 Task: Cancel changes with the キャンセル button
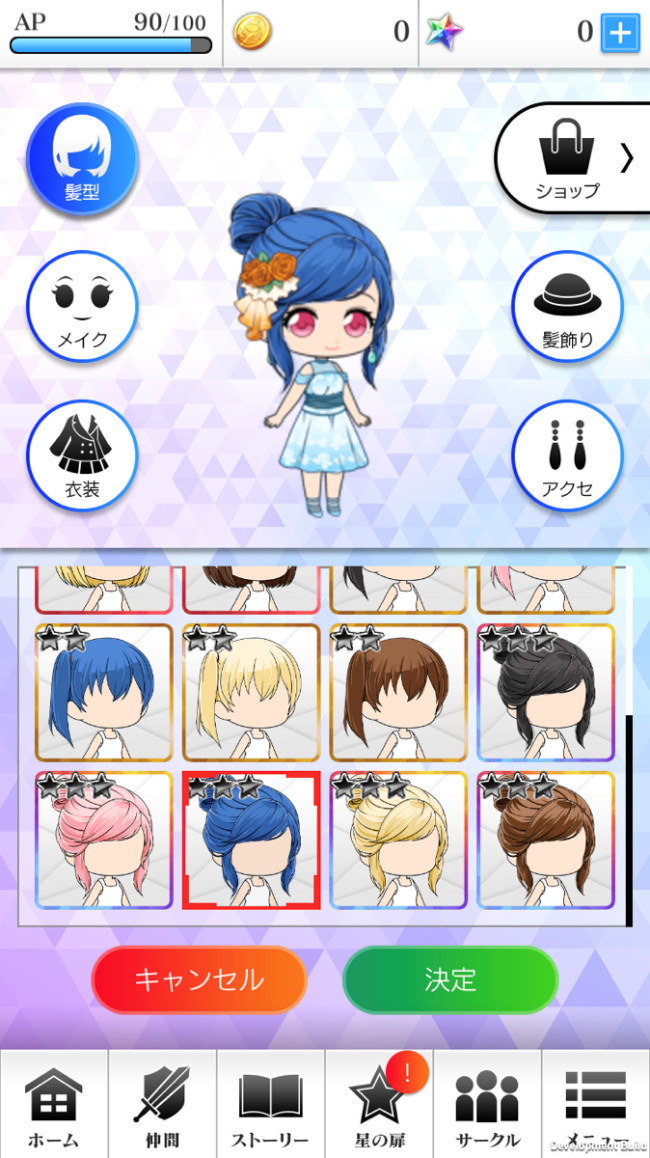point(198,980)
